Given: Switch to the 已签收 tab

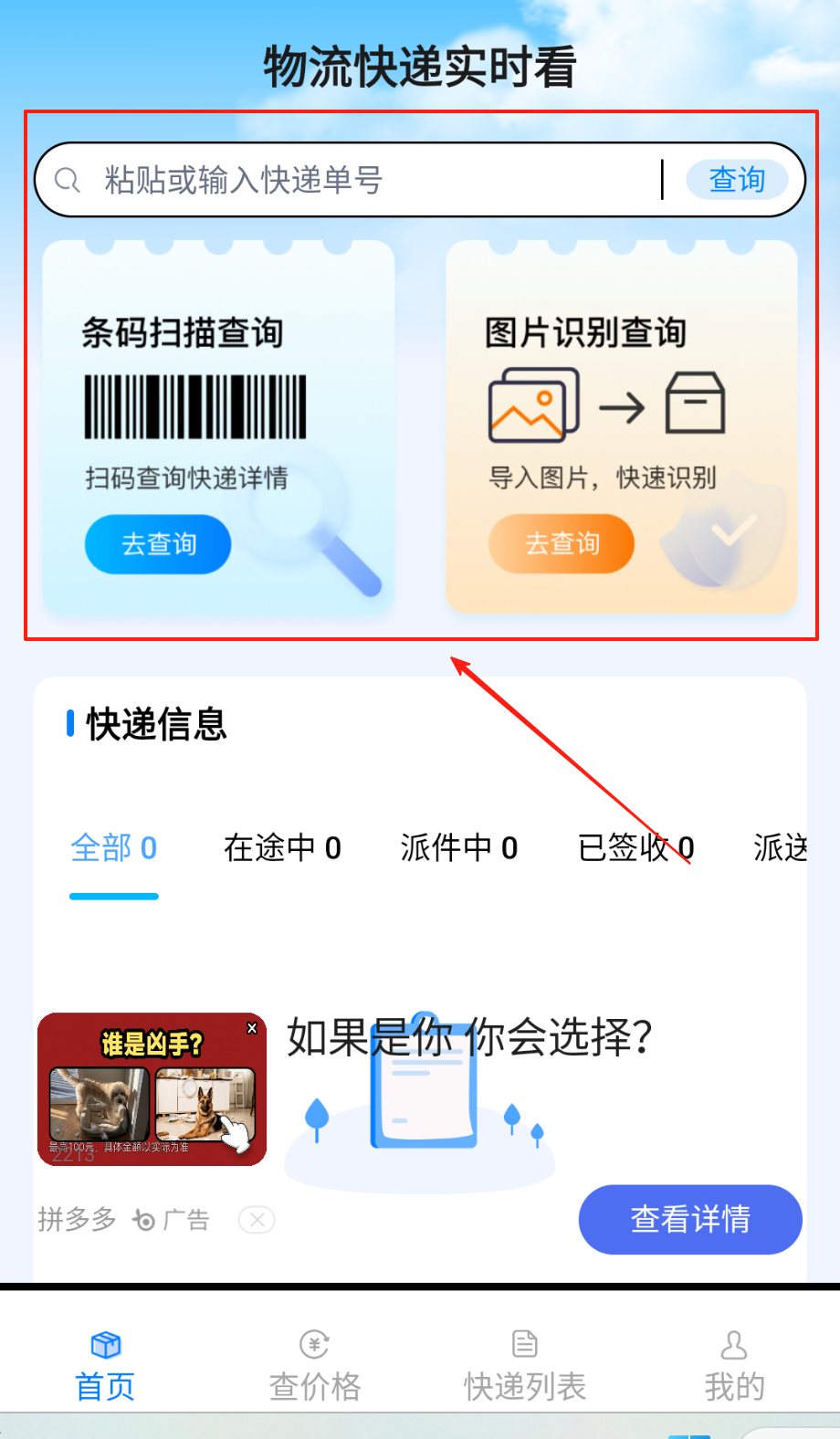Looking at the screenshot, I should coord(635,848).
